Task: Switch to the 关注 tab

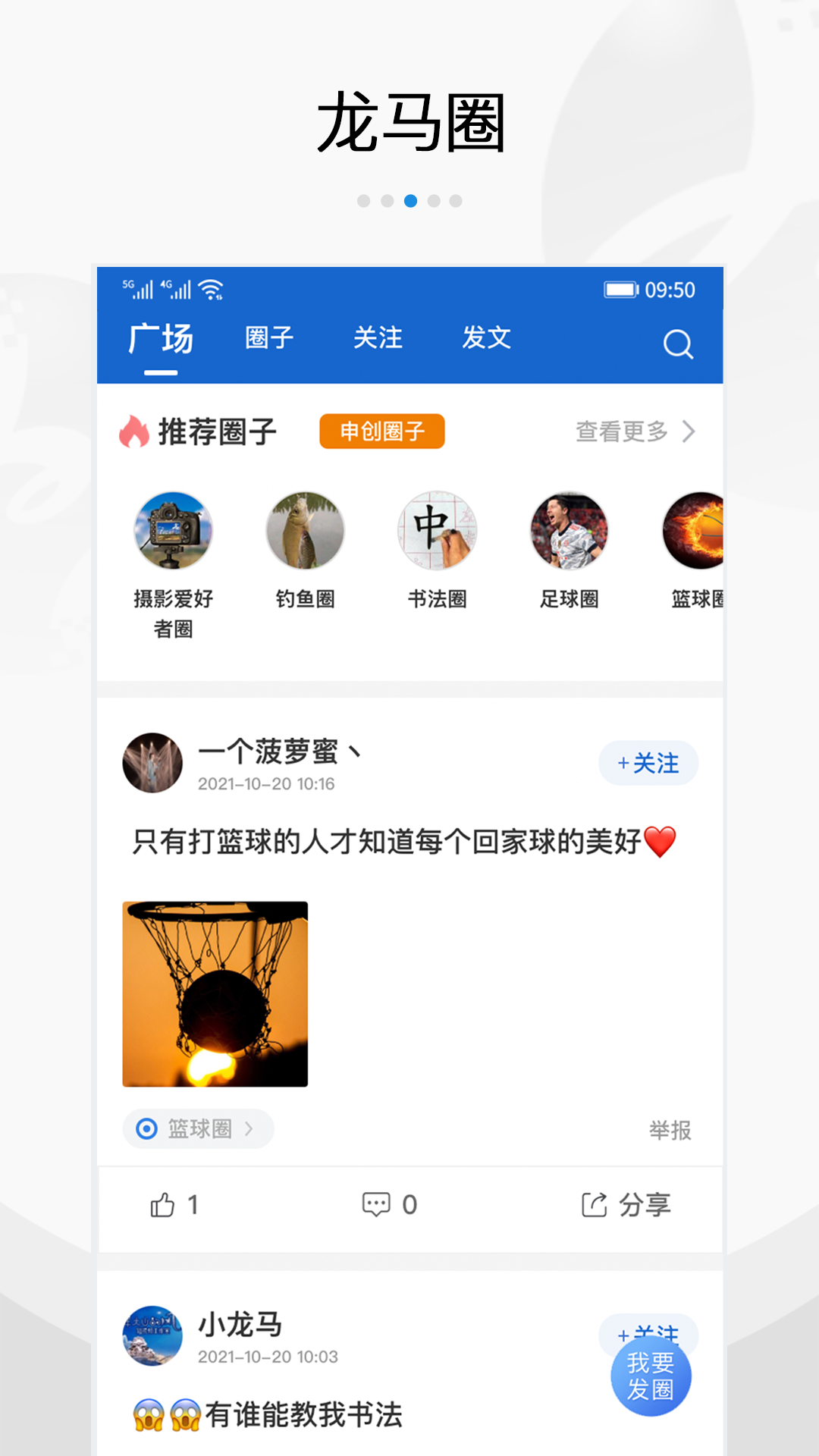Action: point(379,338)
